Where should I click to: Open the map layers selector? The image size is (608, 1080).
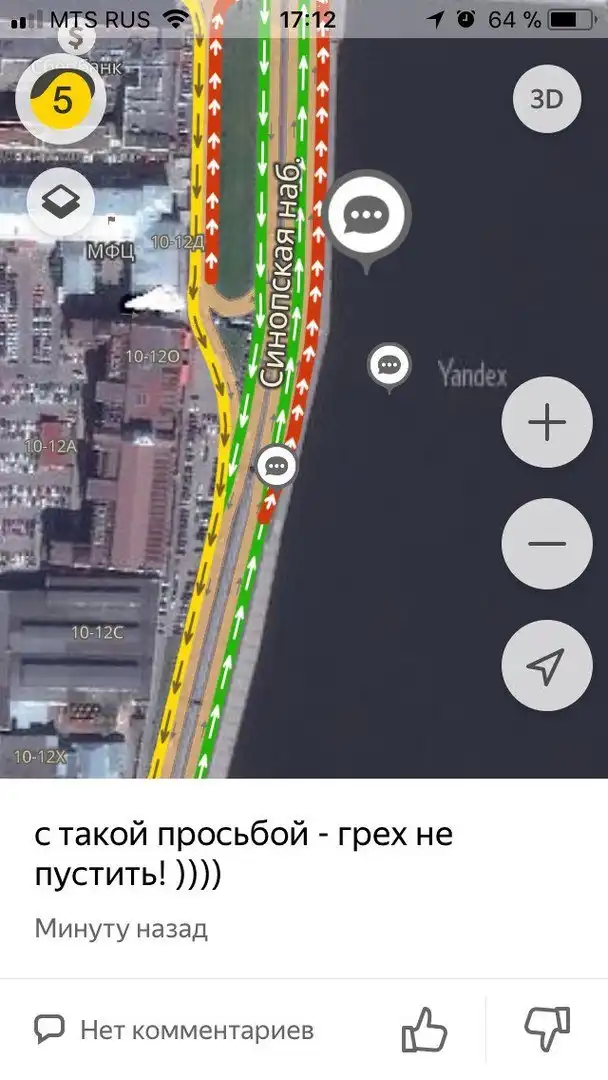pyautogui.click(x=62, y=199)
